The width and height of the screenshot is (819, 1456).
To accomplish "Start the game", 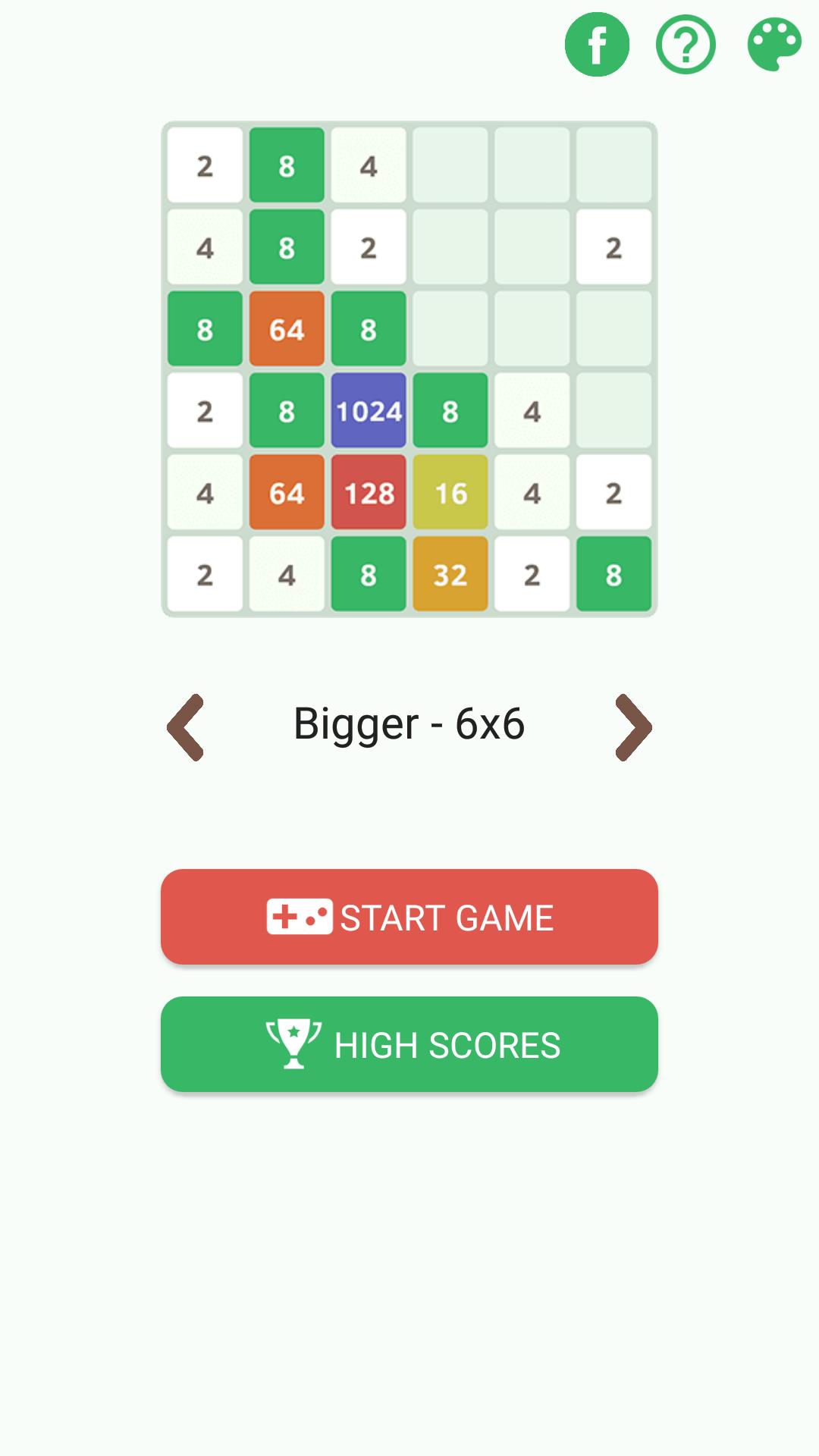I will pyautogui.click(x=409, y=917).
